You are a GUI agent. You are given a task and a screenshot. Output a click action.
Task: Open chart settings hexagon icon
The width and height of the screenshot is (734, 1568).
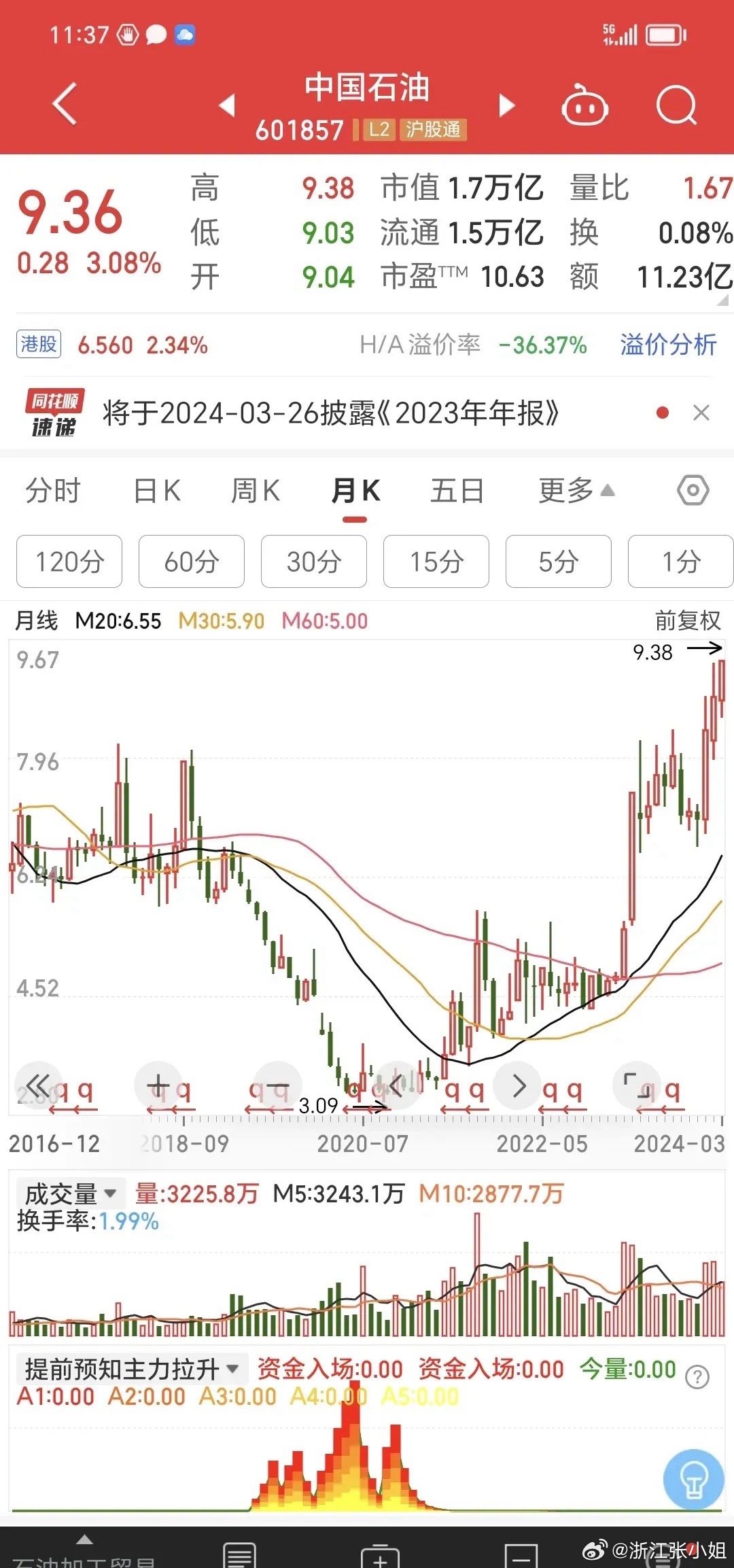693,490
